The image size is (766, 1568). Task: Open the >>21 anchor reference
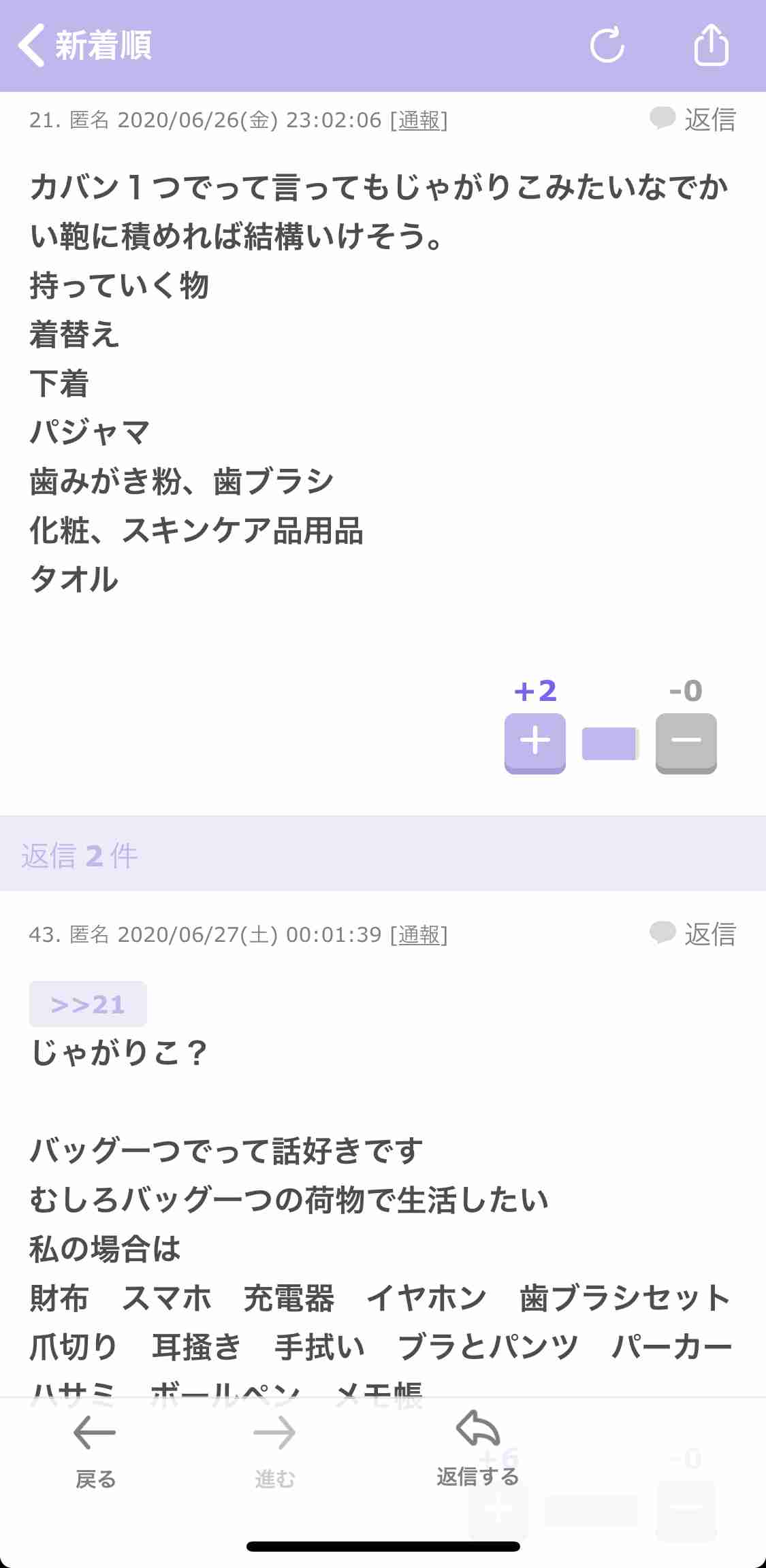point(88,1004)
